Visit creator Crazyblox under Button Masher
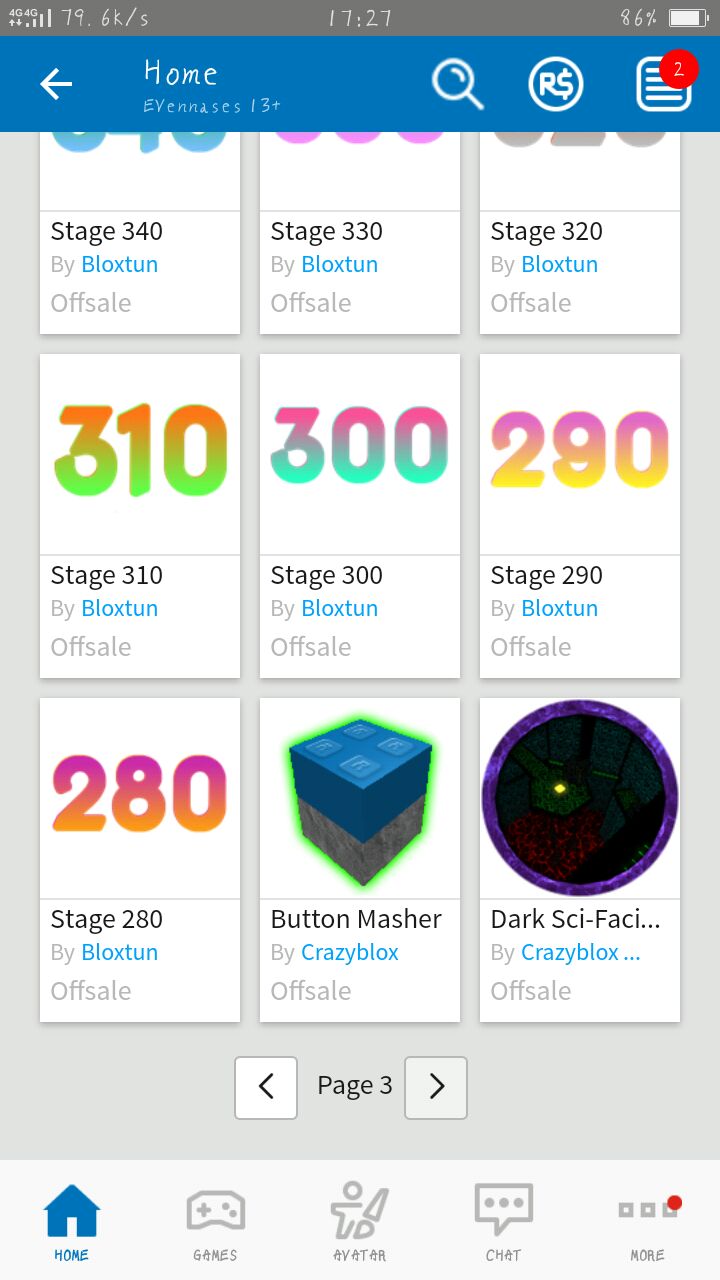The height and width of the screenshot is (1280, 720). tap(350, 953)
